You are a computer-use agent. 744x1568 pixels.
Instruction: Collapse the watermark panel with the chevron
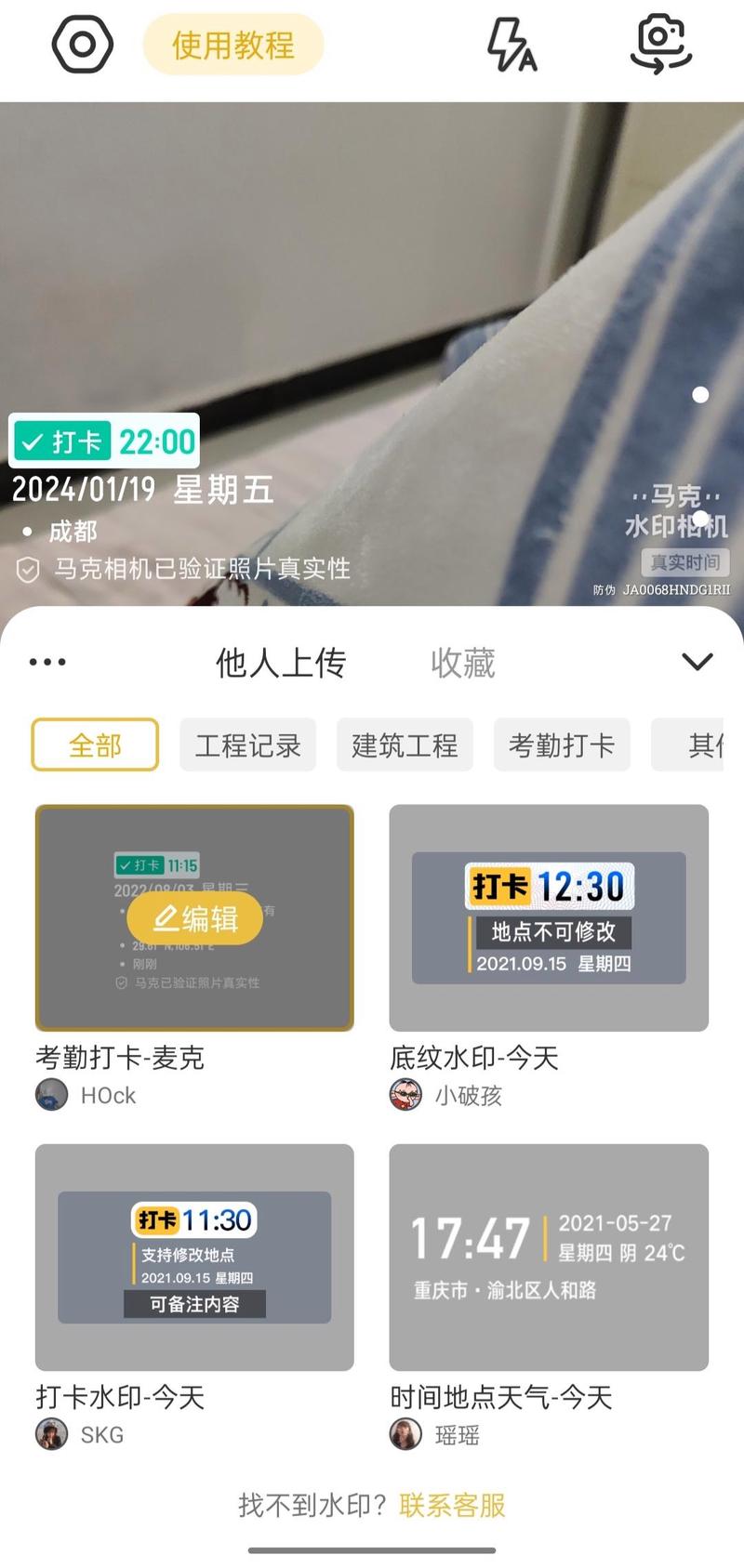coord(696,661)
